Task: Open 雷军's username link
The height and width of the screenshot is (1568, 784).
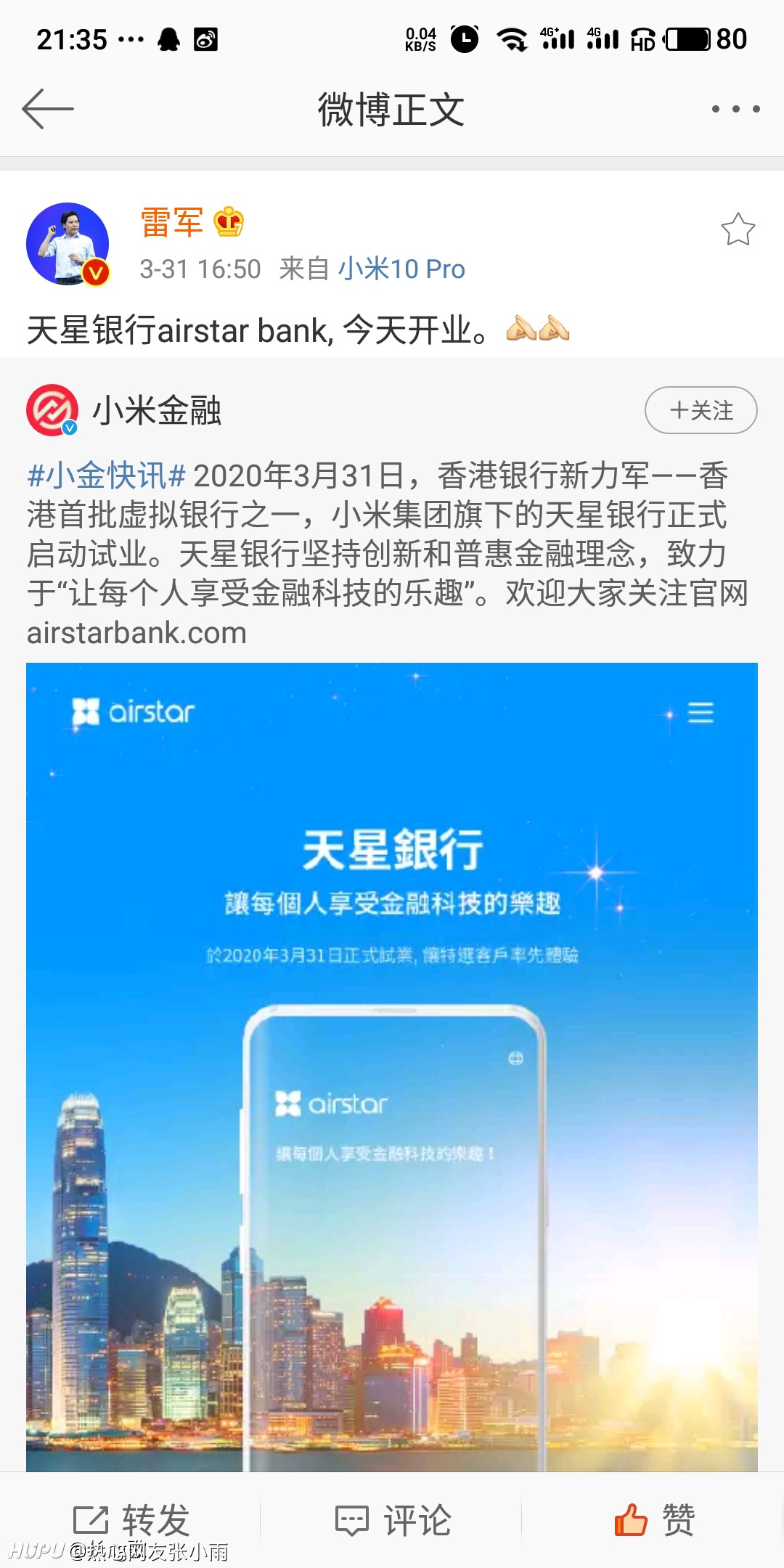Action: pyautogui.click(x=171, y=222)
